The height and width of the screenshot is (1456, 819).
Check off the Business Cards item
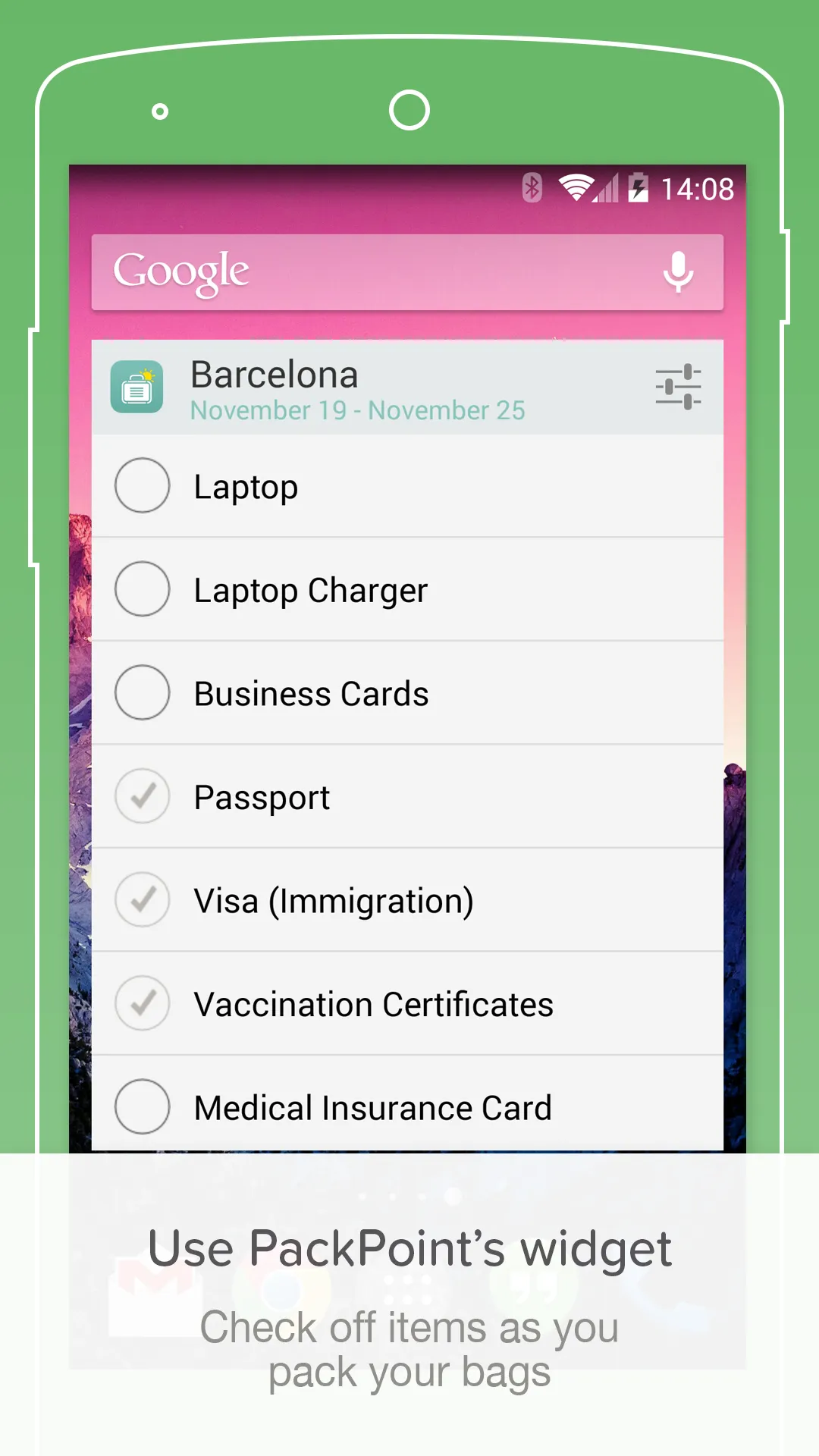[142, 692]
